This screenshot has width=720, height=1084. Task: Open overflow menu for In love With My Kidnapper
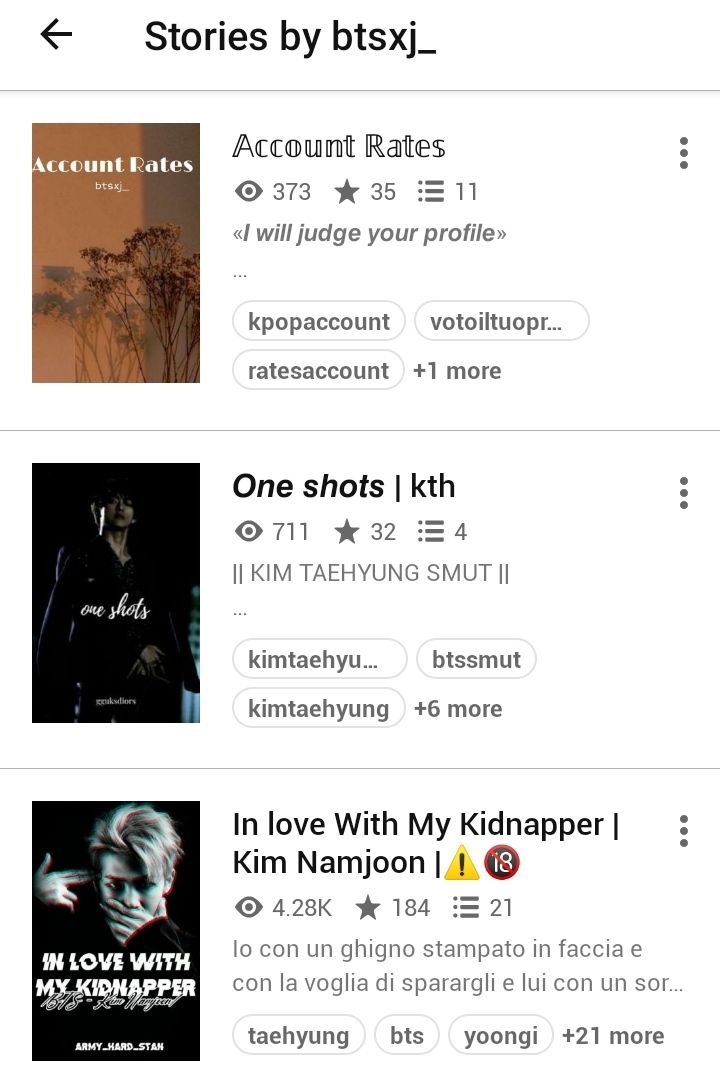click(684, 831)
